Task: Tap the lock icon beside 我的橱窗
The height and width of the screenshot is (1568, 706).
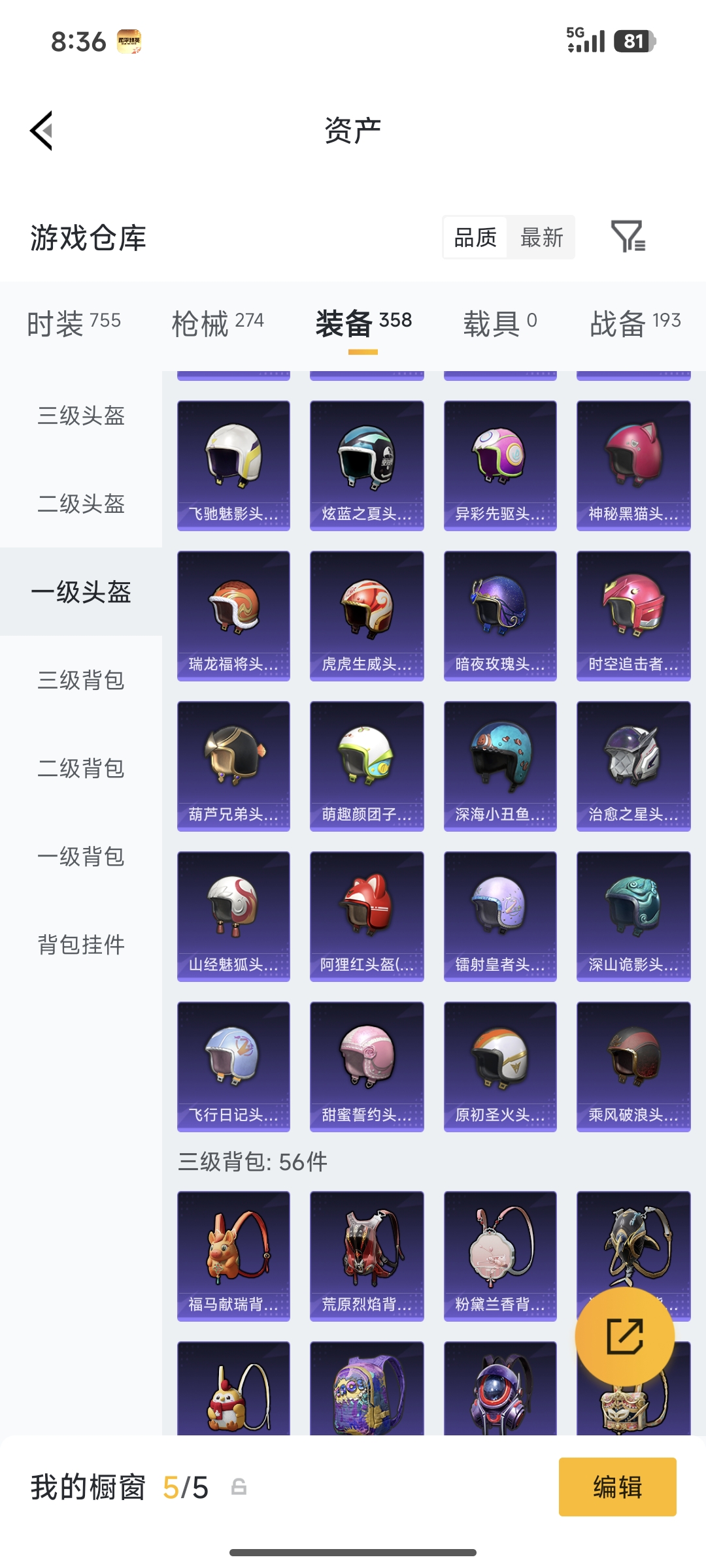Action: click(237, 1488)
